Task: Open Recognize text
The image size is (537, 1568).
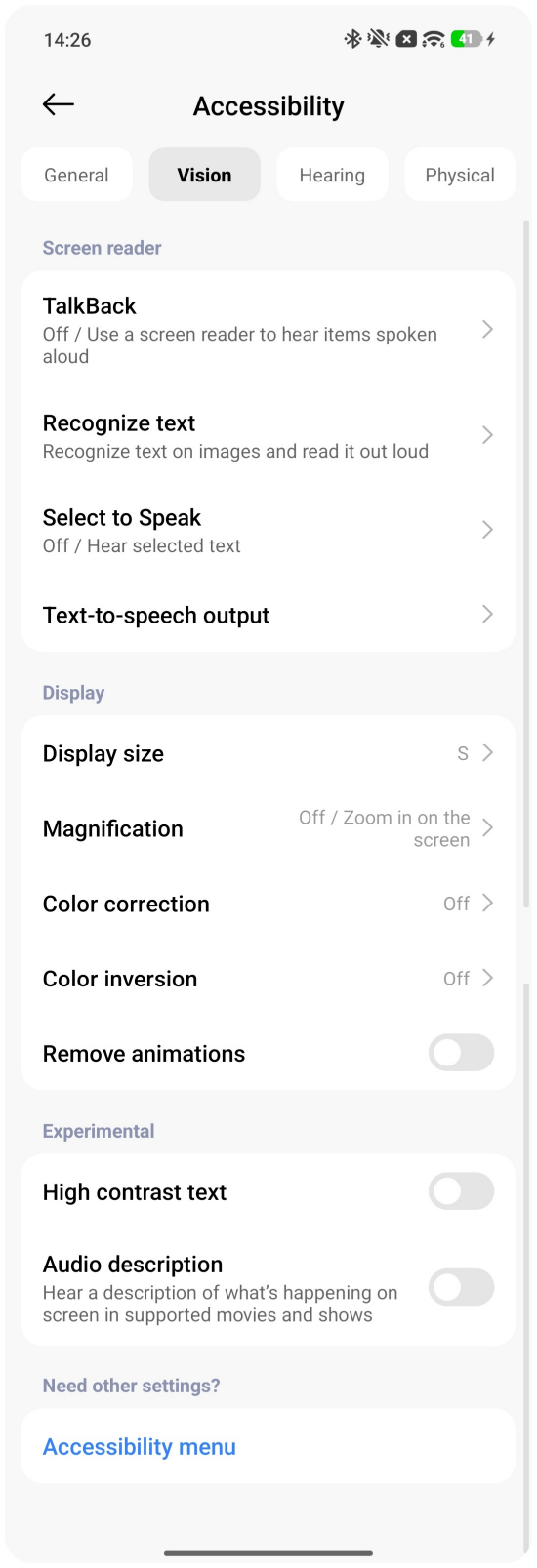Action: click(268, 436)
